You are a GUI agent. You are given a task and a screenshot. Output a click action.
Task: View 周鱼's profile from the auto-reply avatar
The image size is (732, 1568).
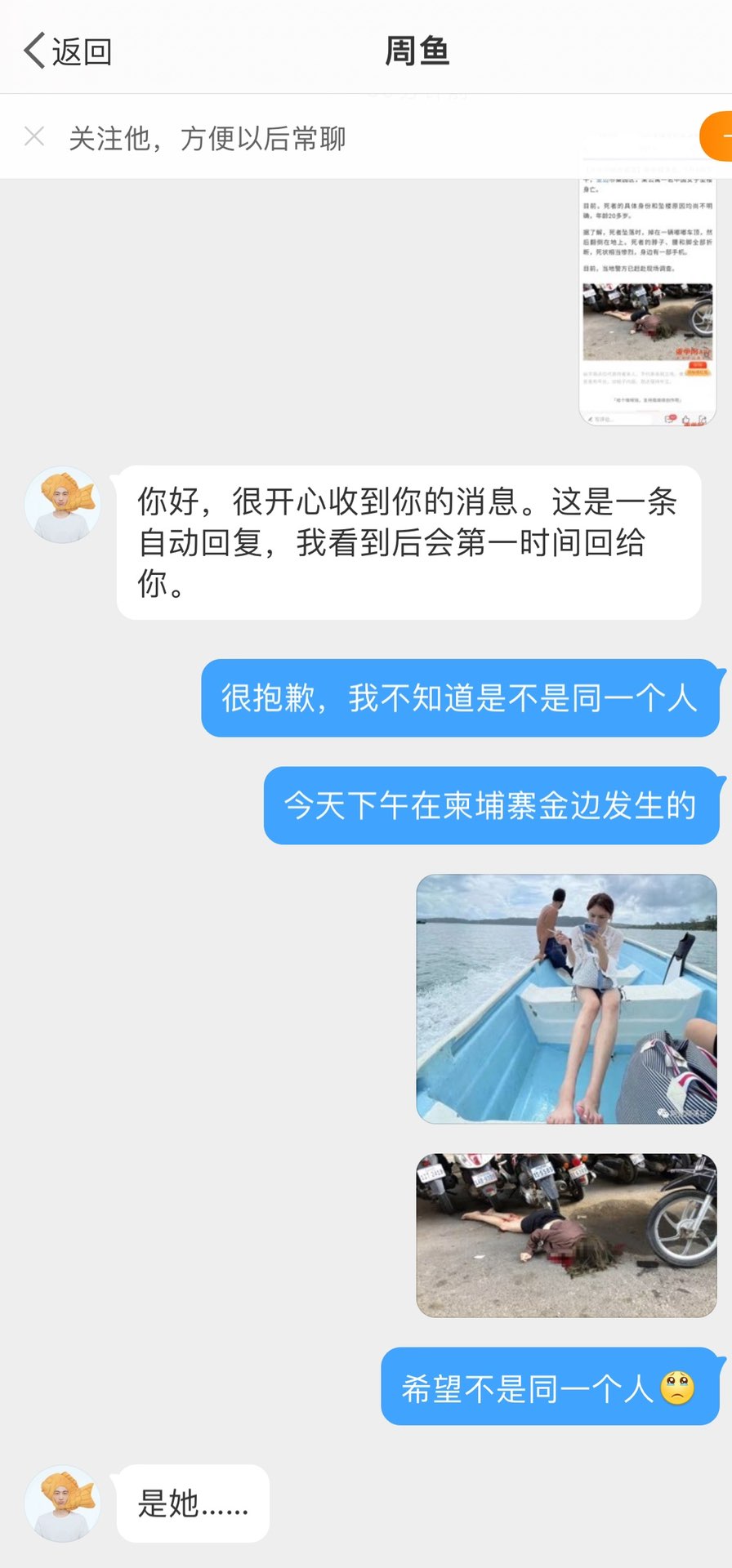pyautogui.click(x=63, y=505)
